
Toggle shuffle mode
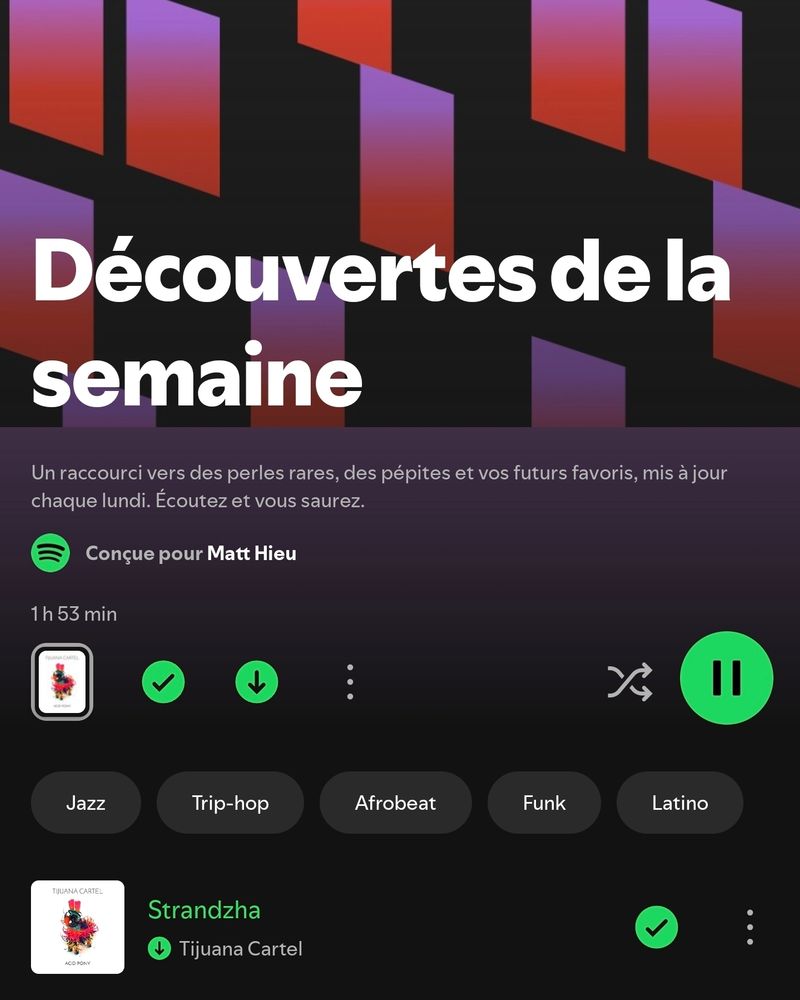coord(630,682)
